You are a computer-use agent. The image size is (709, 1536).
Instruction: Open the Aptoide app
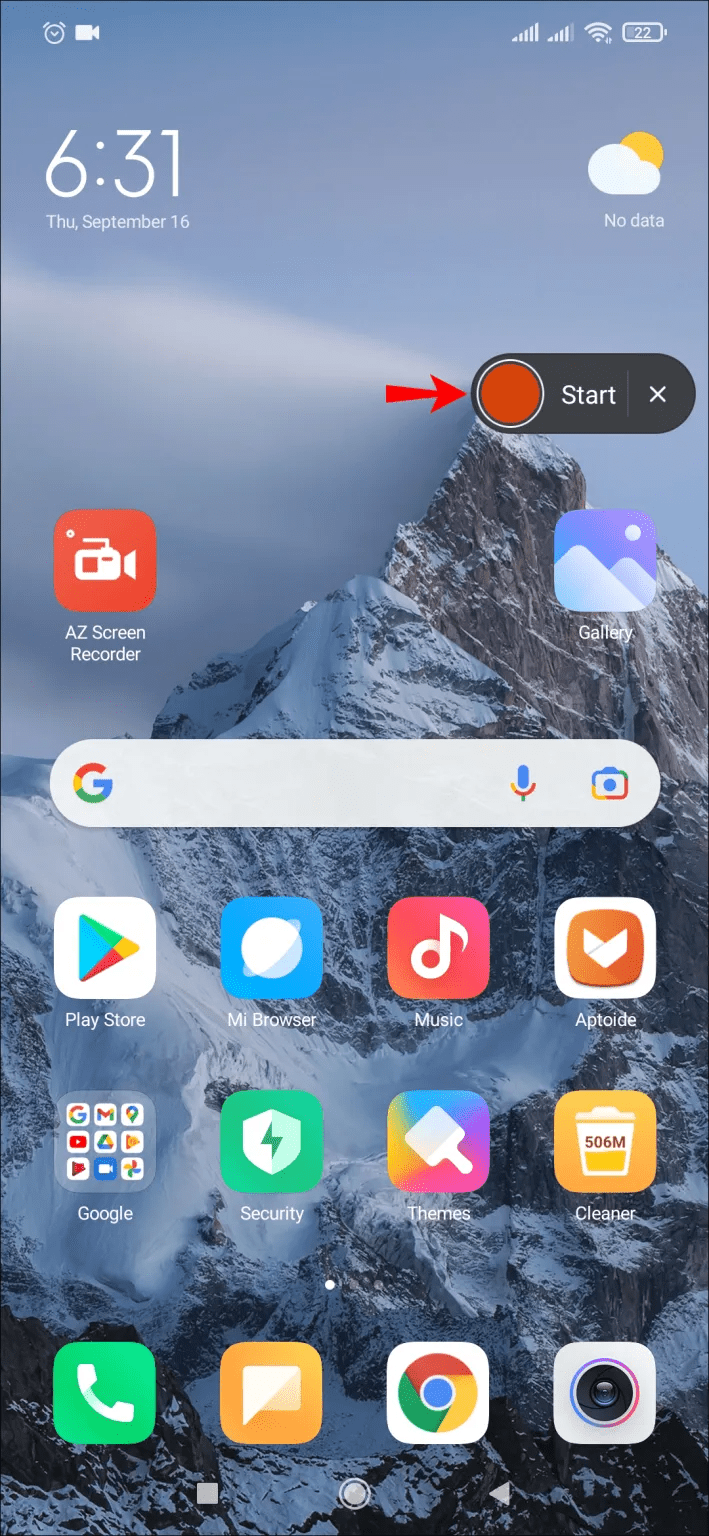pyautogui.click(x=605, y=948)
